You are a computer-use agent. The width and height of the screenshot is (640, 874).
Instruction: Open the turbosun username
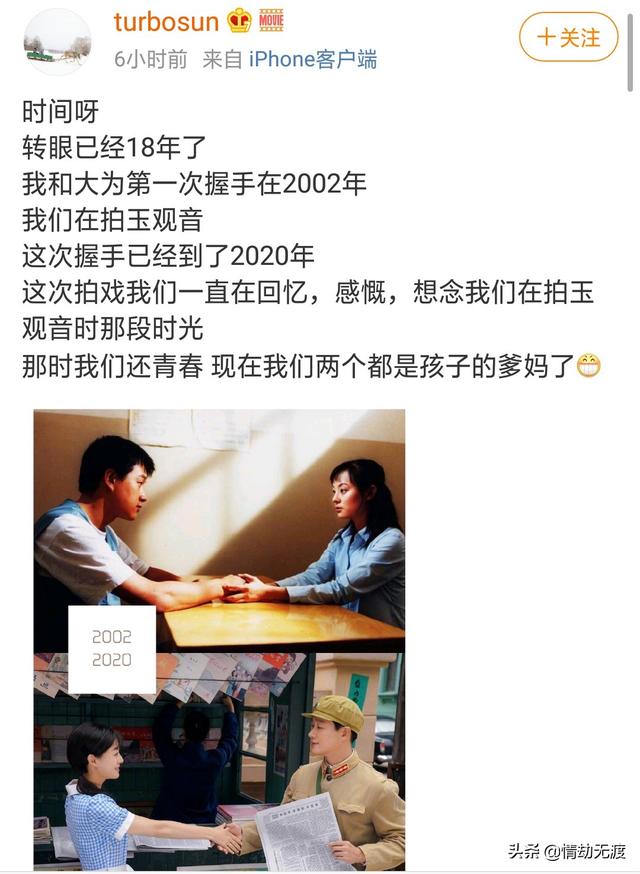pyautogui.click(x=165, y=20)
